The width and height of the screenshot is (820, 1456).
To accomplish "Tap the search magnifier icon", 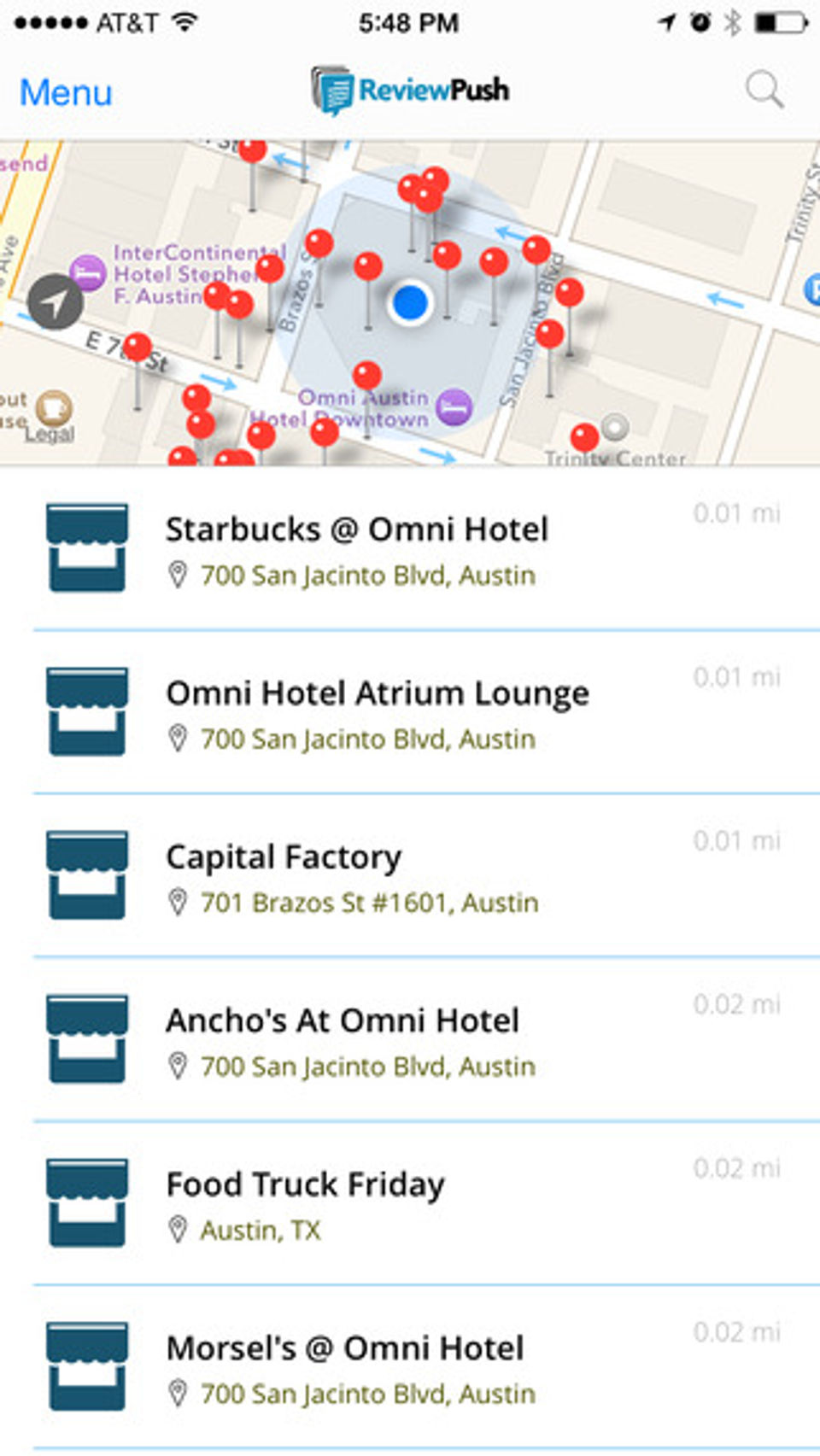I will (764, 90).
